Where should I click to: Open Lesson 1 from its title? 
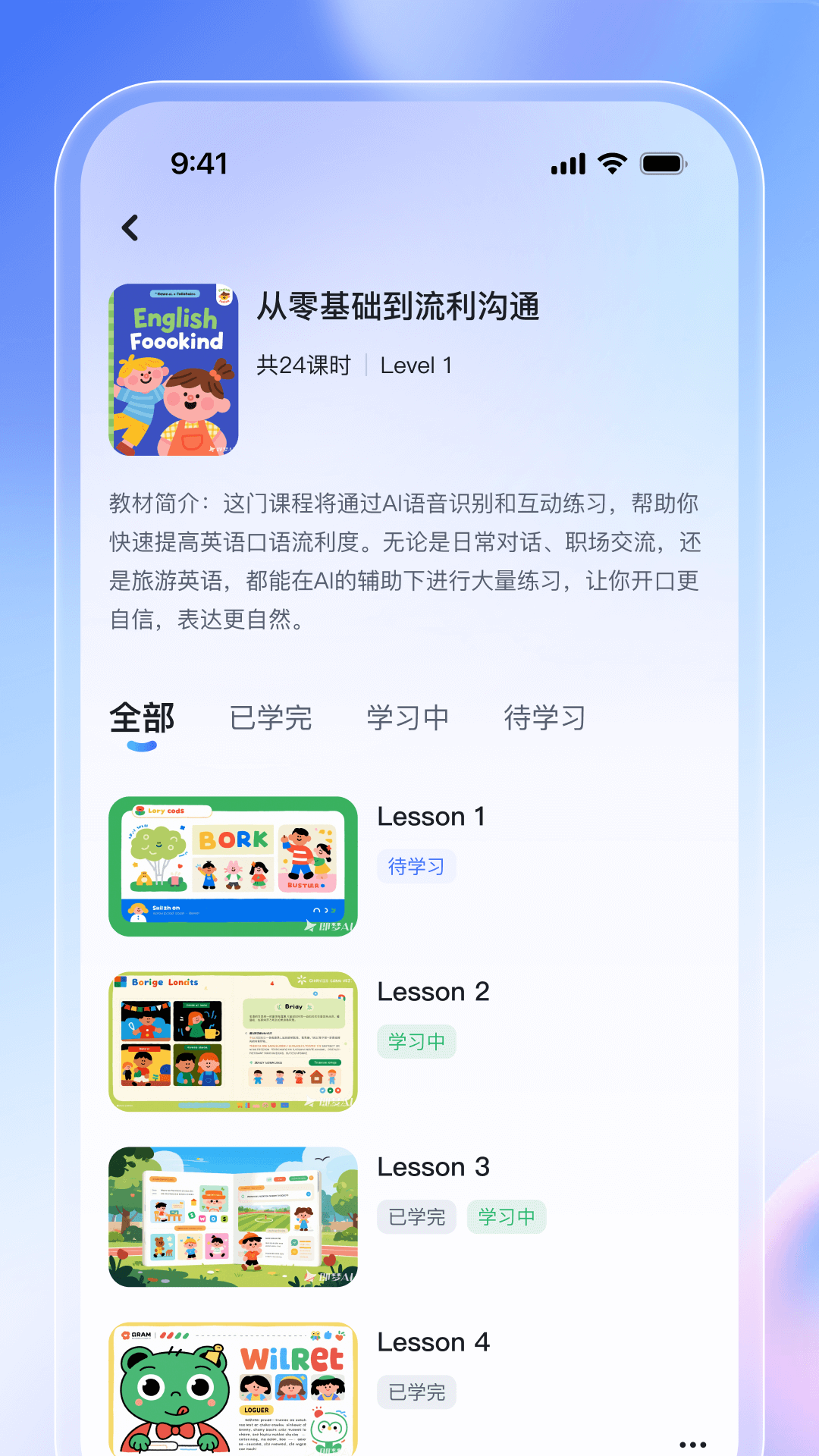[x=432, y=817]
